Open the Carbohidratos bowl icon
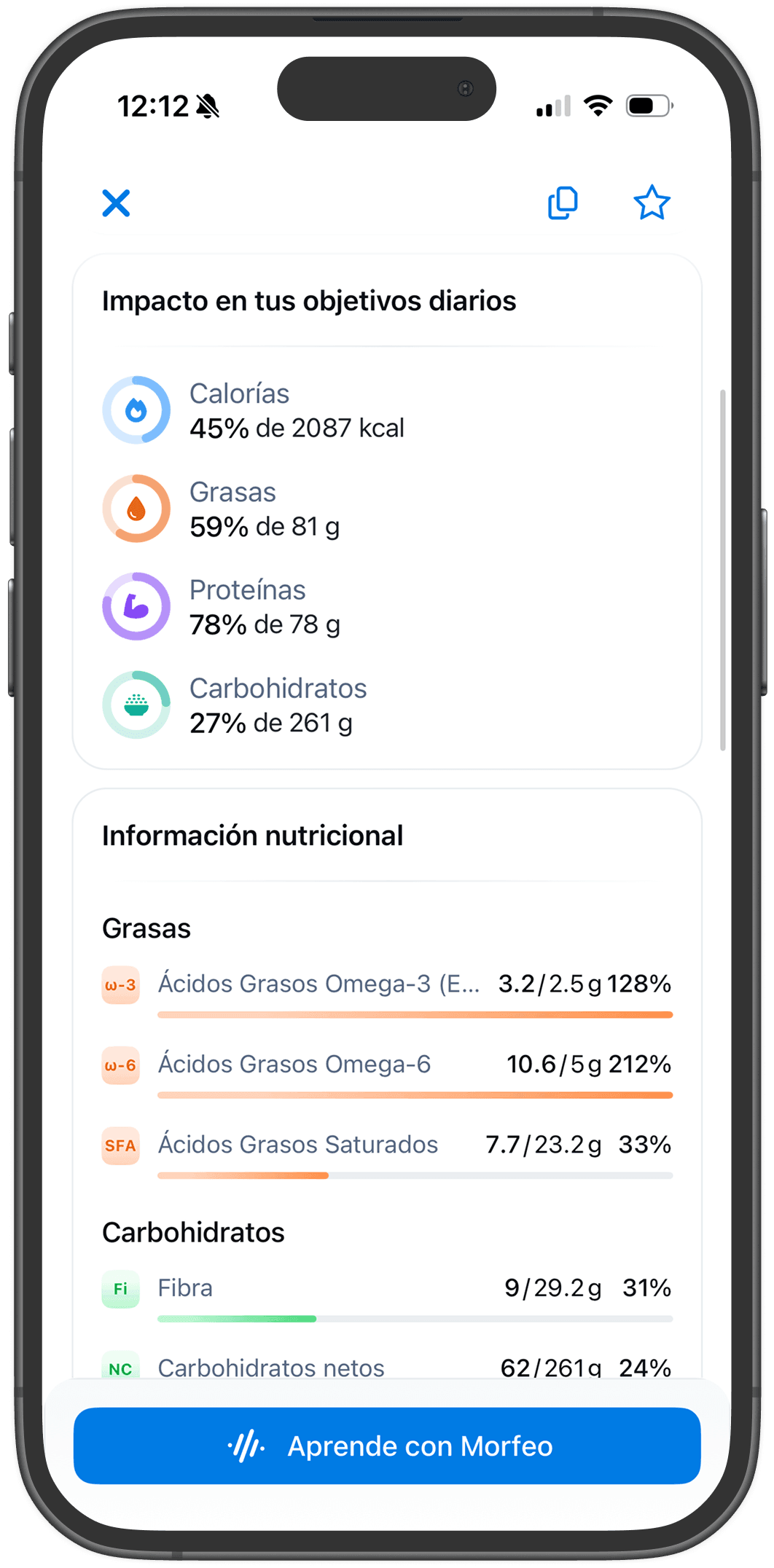The width and height of the screenshot is (774, 1568). [x=136, y=705]
